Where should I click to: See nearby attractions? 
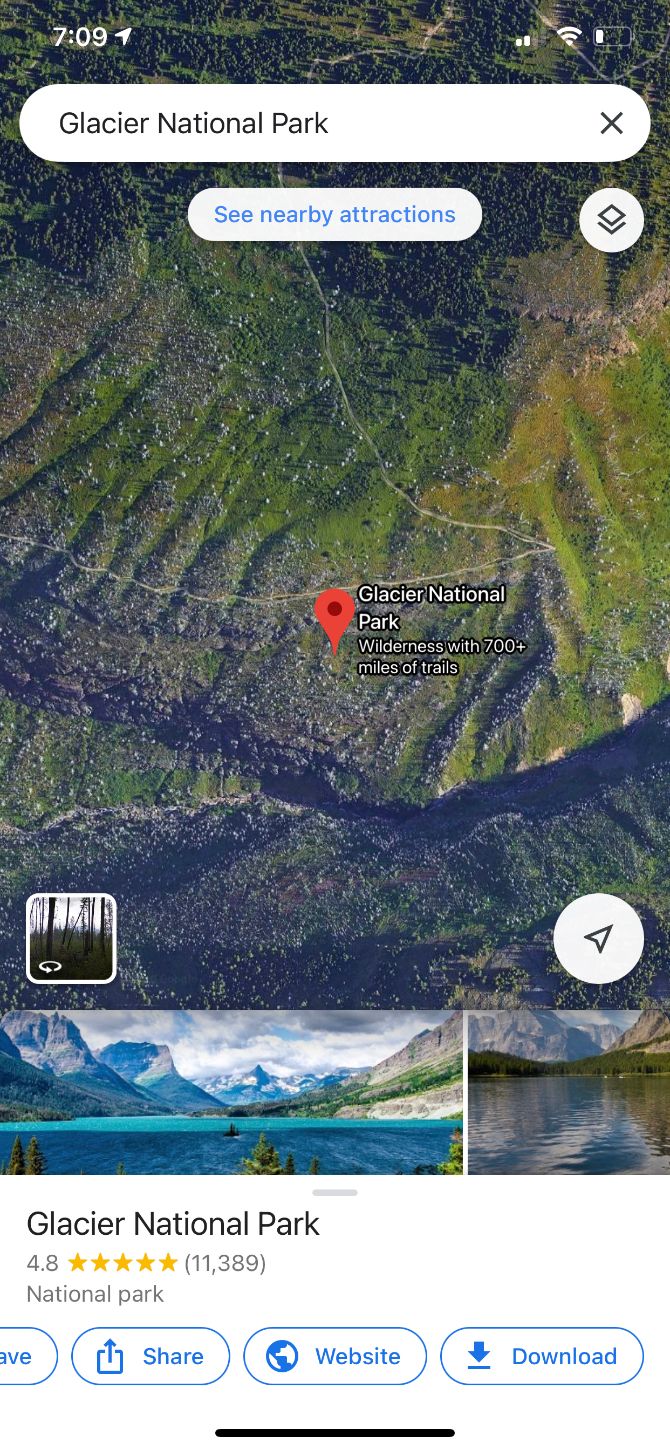point(334,214)
